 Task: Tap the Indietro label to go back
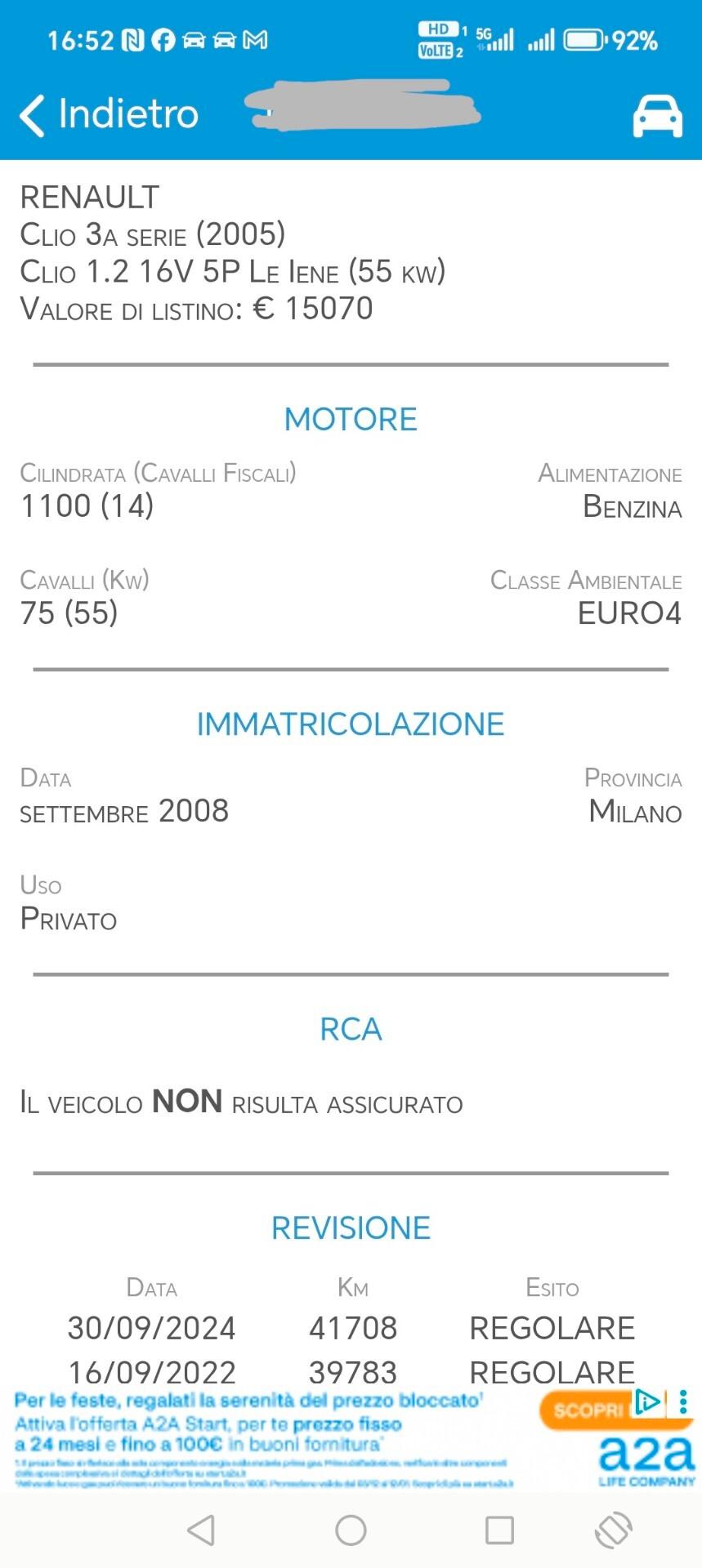127,114
